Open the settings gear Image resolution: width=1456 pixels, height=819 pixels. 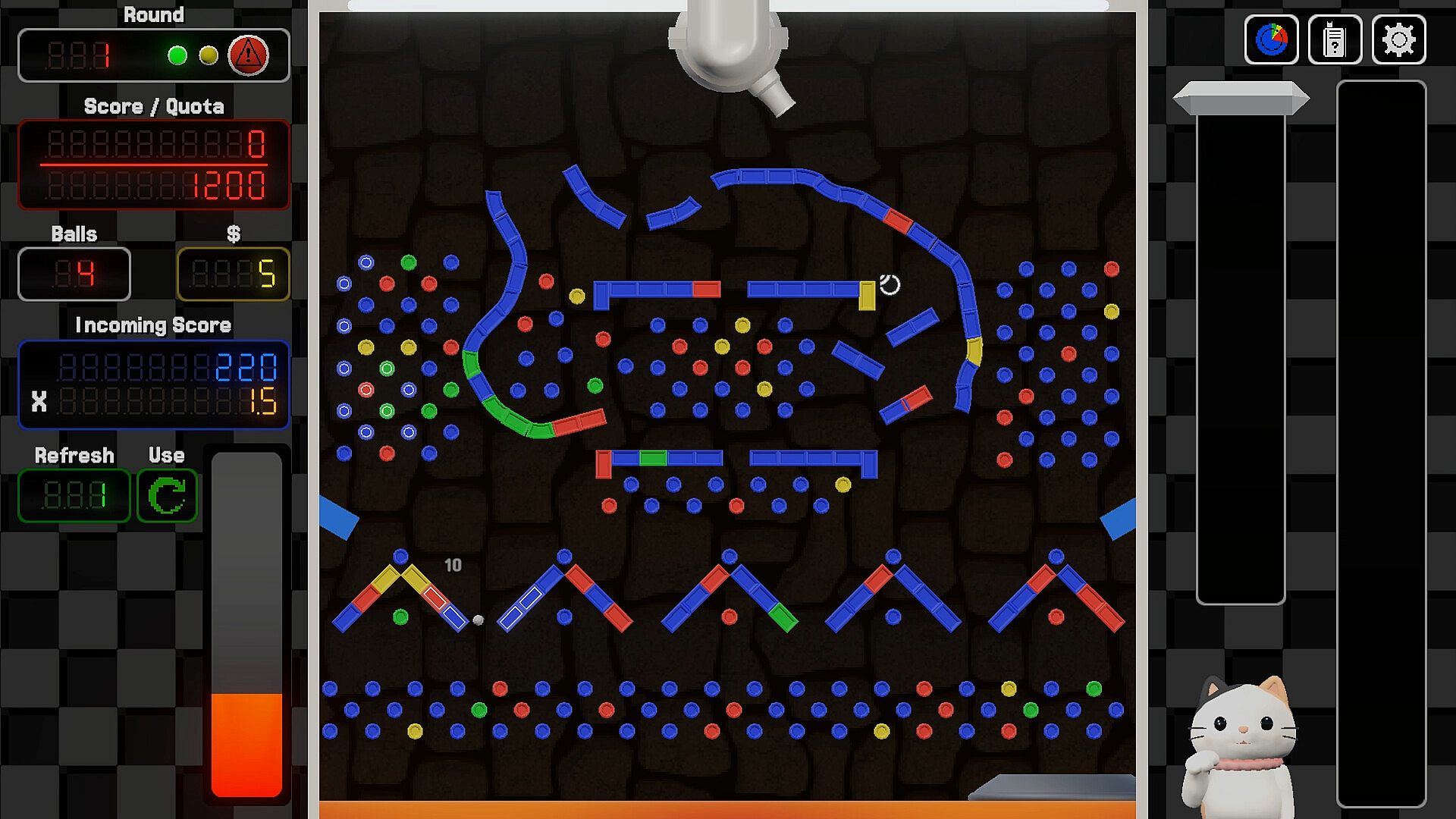click(x=1398, y=40)
